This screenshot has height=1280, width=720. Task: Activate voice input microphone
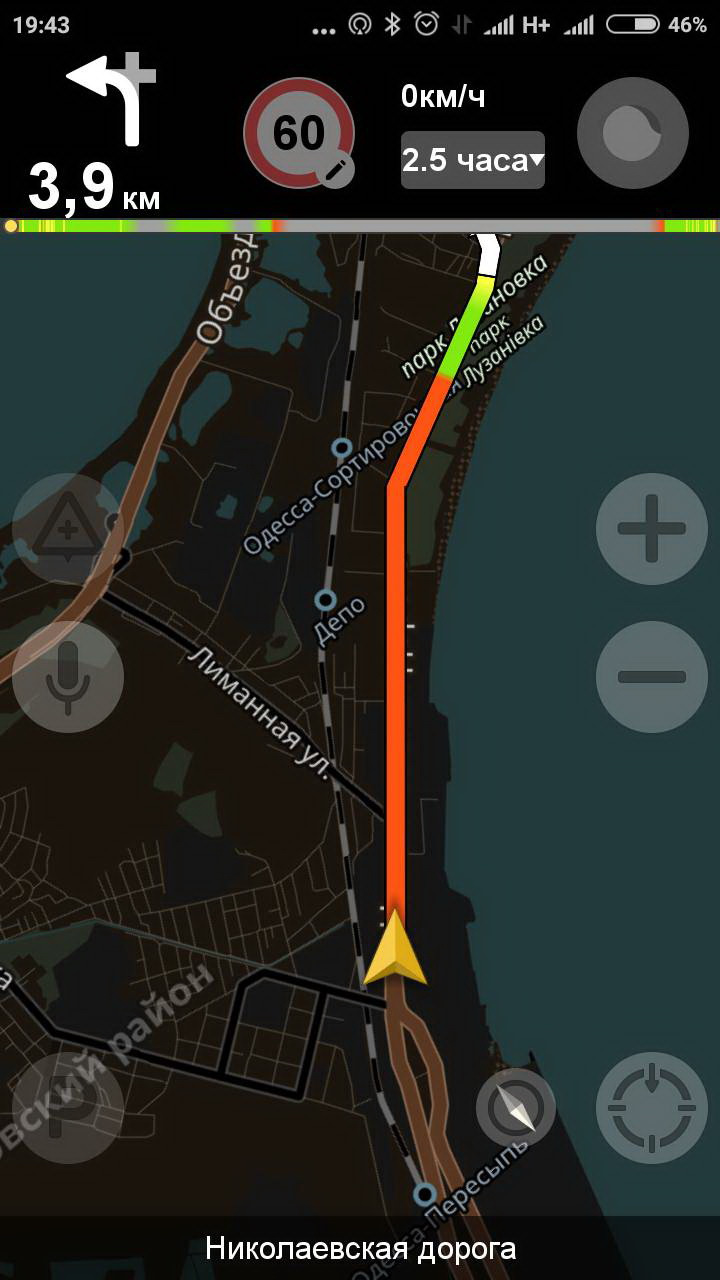coord(68,677)
